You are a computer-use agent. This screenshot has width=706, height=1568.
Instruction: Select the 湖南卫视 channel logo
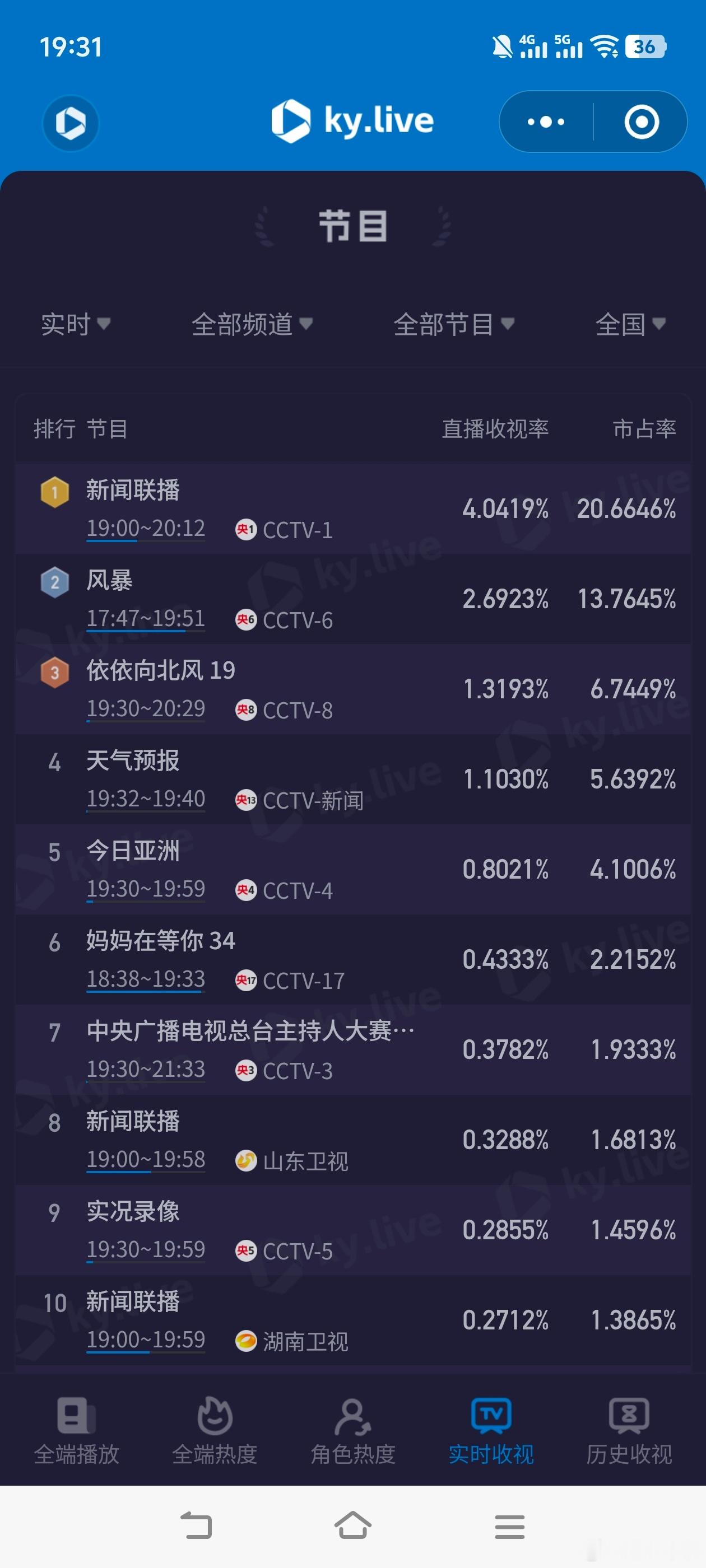pos(246,1340)
